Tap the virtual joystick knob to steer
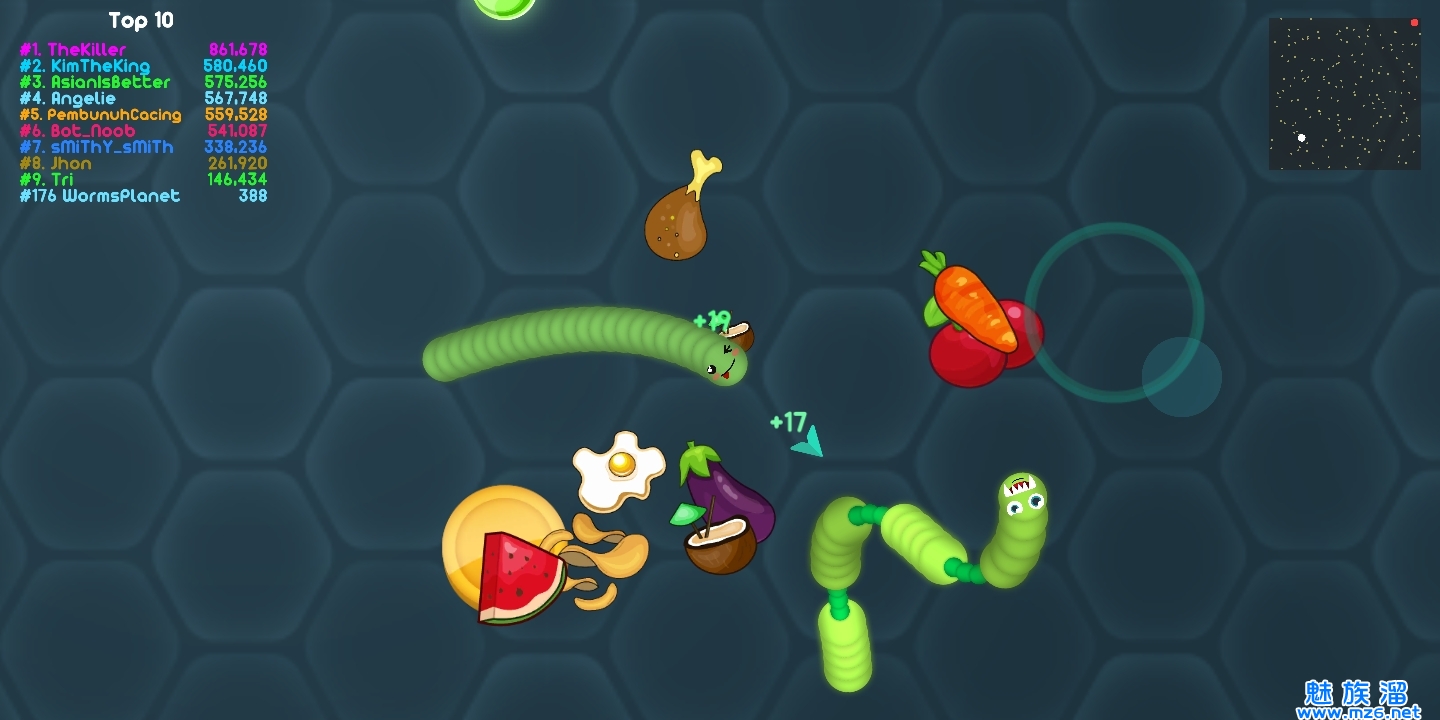The image size is (1440, 720). 1181,377
